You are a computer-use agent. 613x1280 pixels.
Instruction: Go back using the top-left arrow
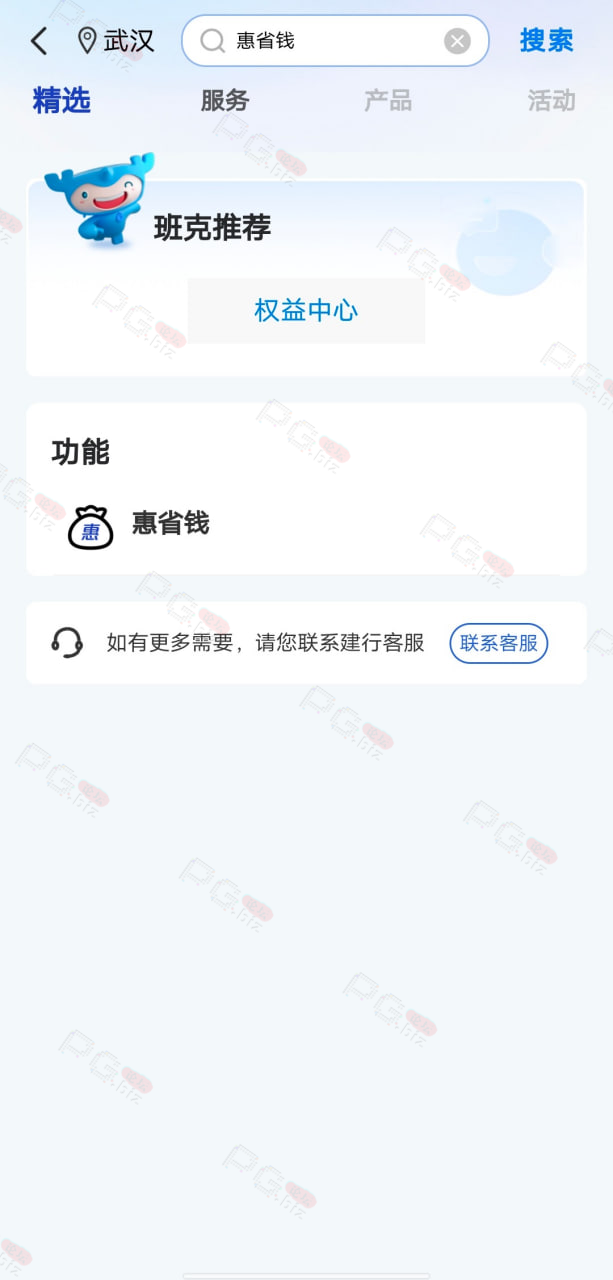[x=39, y=41]
